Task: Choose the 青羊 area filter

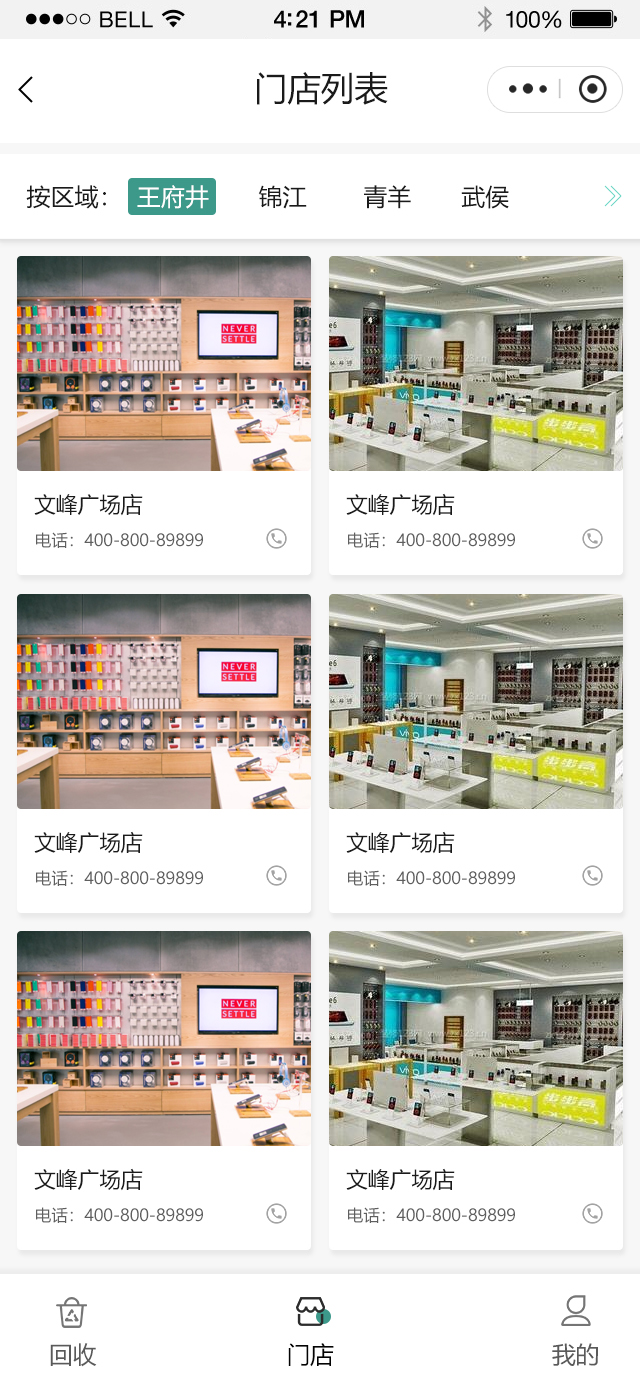Action: [387, 197]
